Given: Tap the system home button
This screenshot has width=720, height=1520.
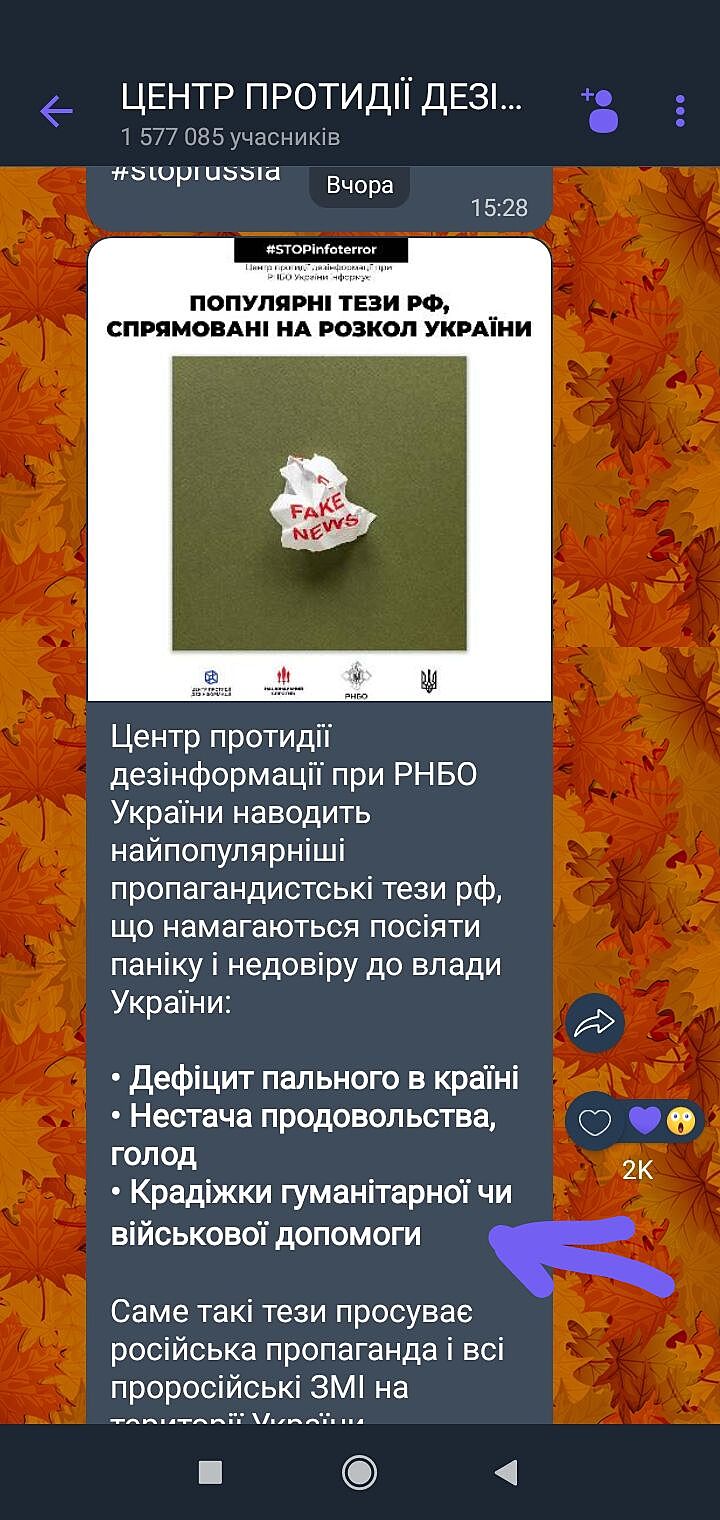Looking at the screenshot, I should point(359,1472).
